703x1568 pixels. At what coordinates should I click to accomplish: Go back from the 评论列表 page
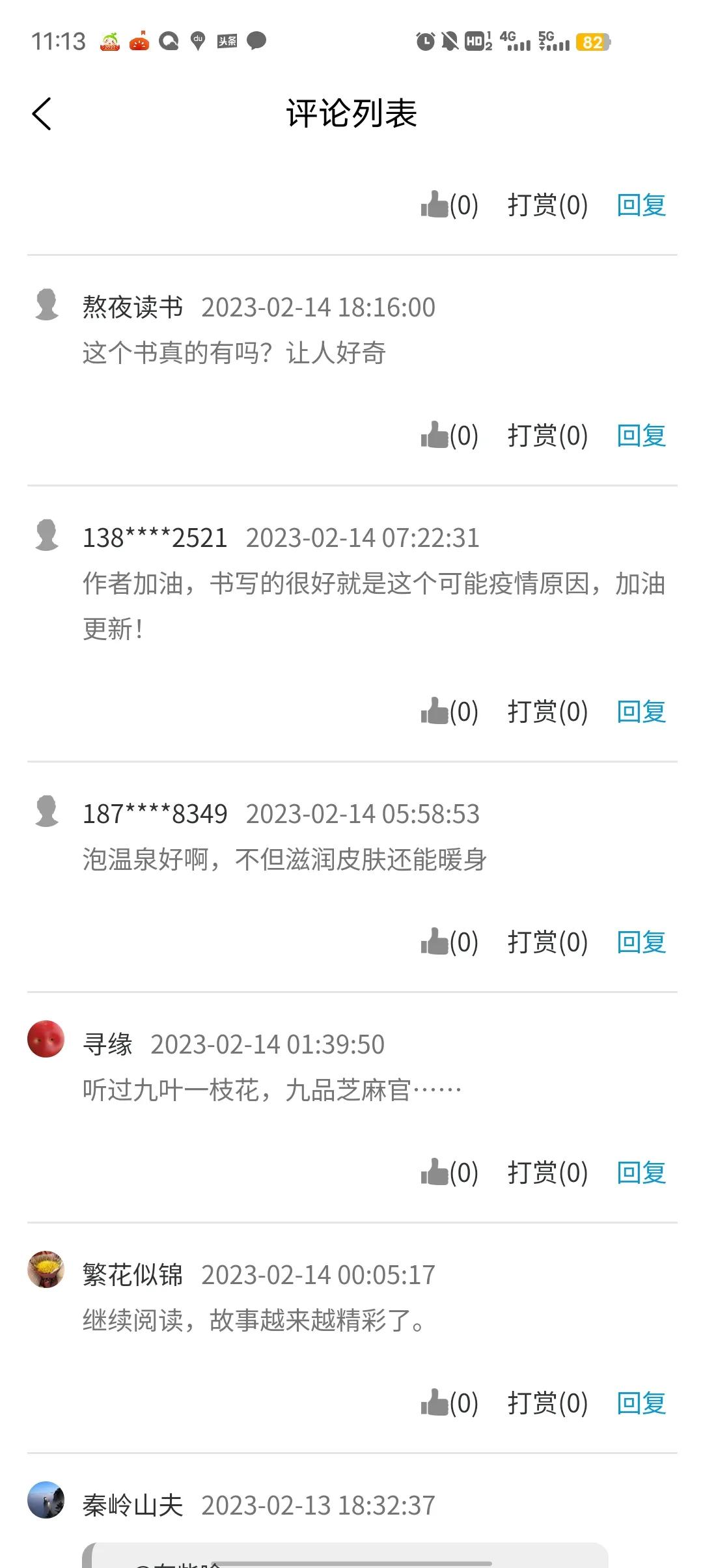42,114
